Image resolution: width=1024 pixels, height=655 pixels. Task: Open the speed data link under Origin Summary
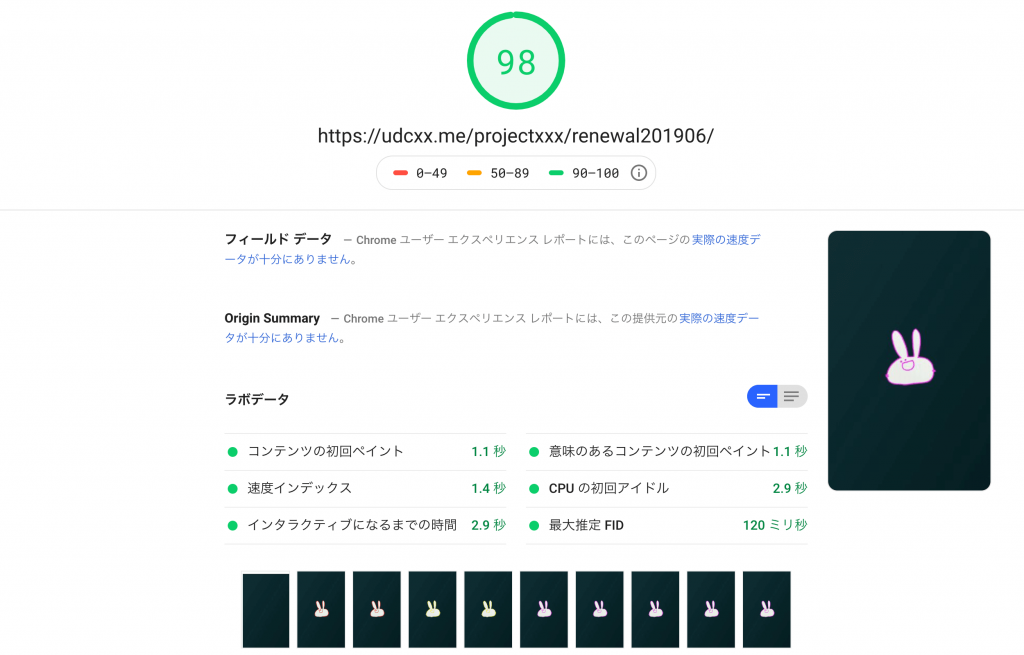coord(718,318)
